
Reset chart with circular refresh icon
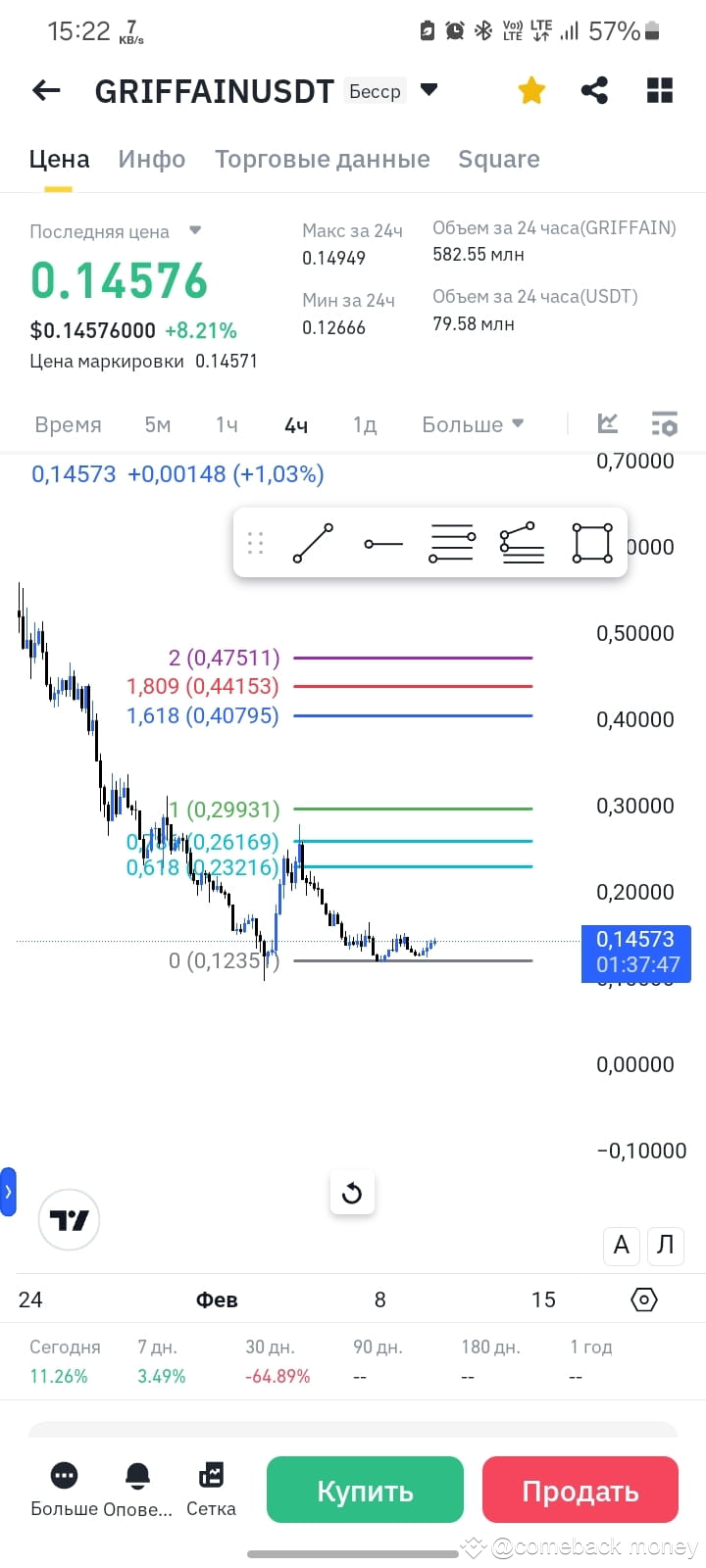pyautogui.click(x=352, y=1193)
